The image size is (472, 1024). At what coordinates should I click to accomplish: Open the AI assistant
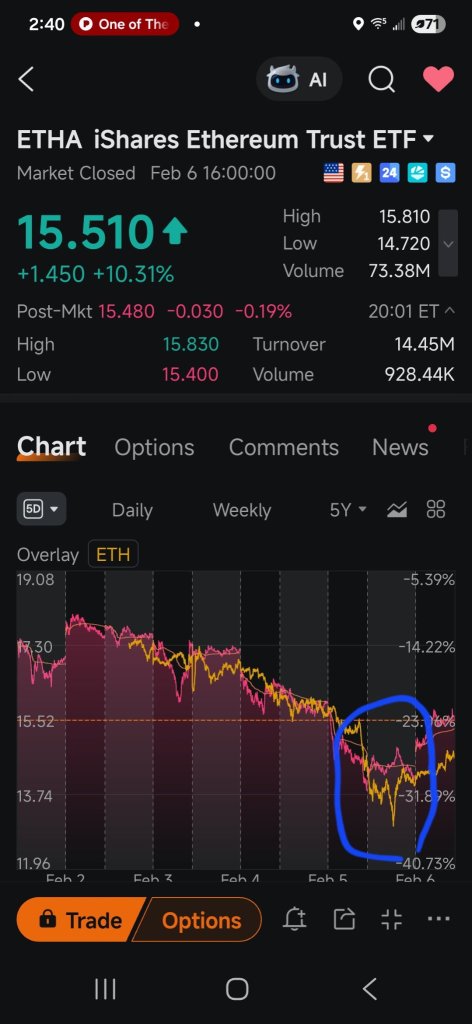[298, 79]
